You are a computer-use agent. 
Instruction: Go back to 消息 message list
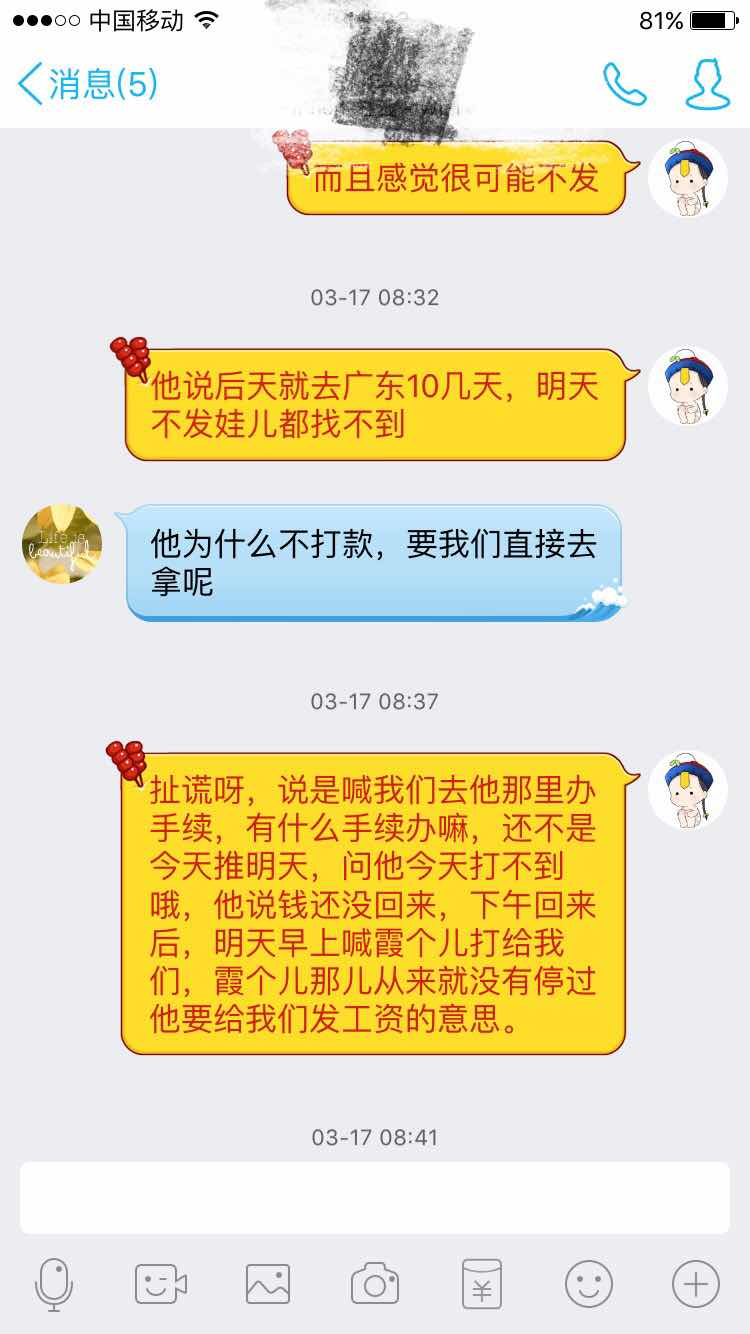coord(88,84)
